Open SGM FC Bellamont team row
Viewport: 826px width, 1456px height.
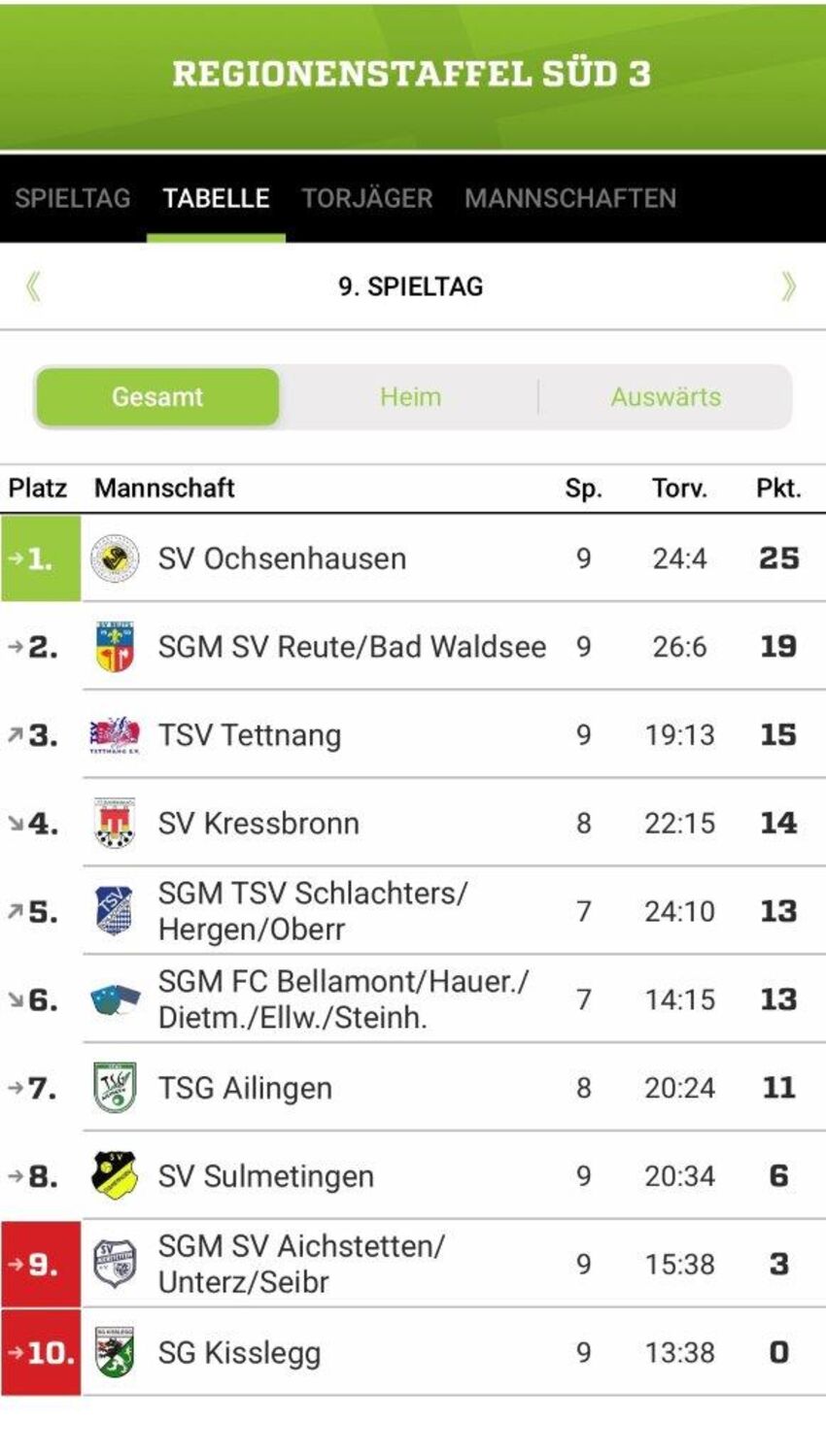(343, 999)
